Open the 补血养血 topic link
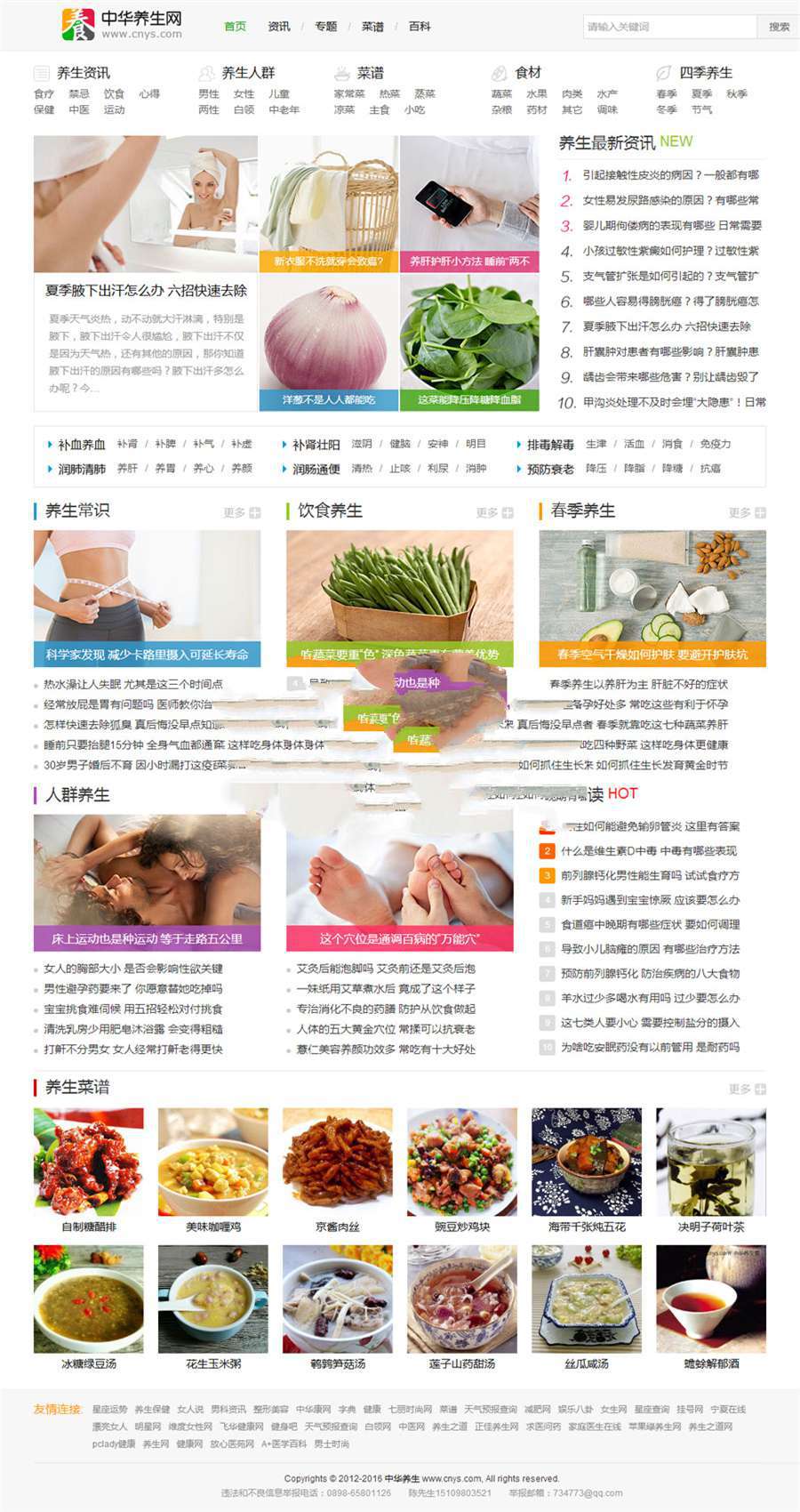The image size is (800, 1512). 81,445
